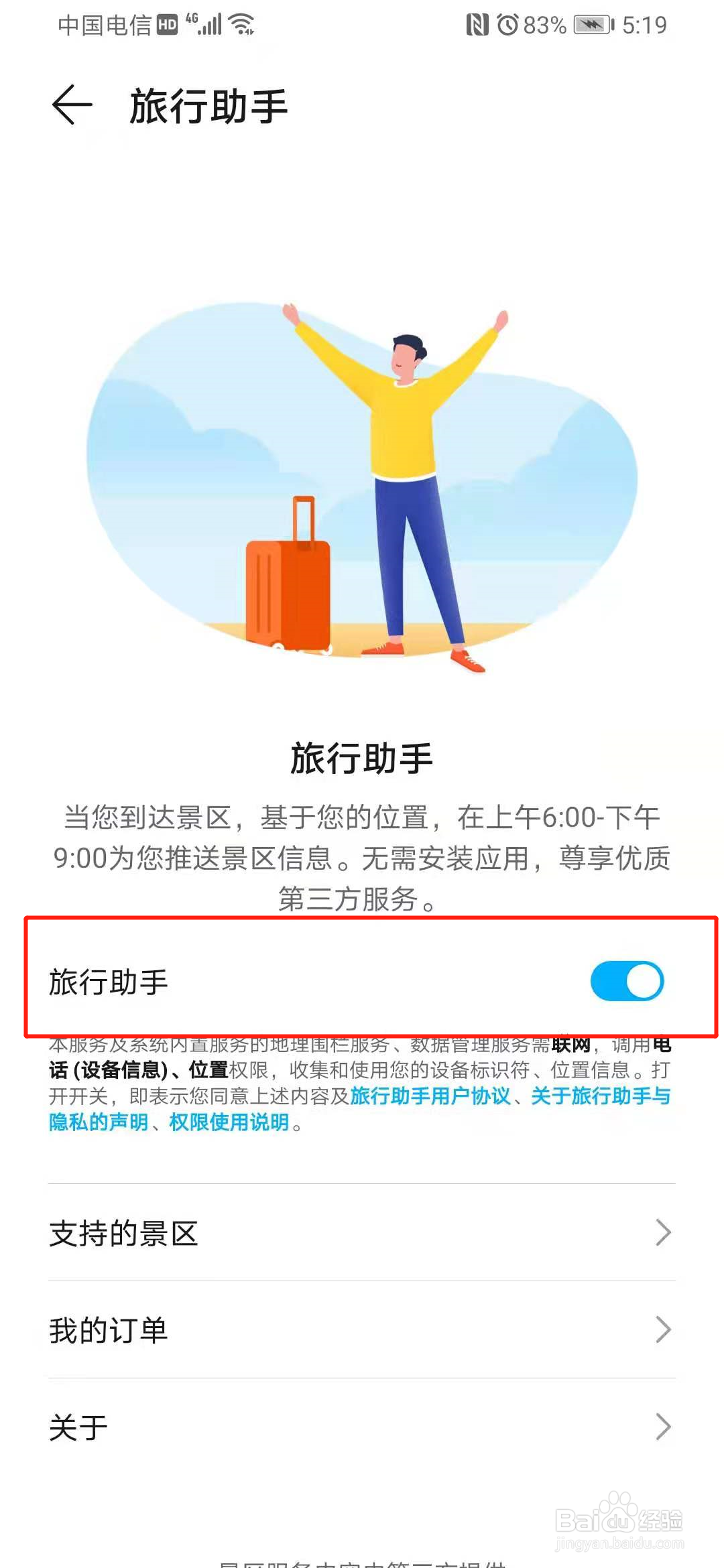Expand the 我的订单 chevron
The image size is (724, 1568).
663,1330
